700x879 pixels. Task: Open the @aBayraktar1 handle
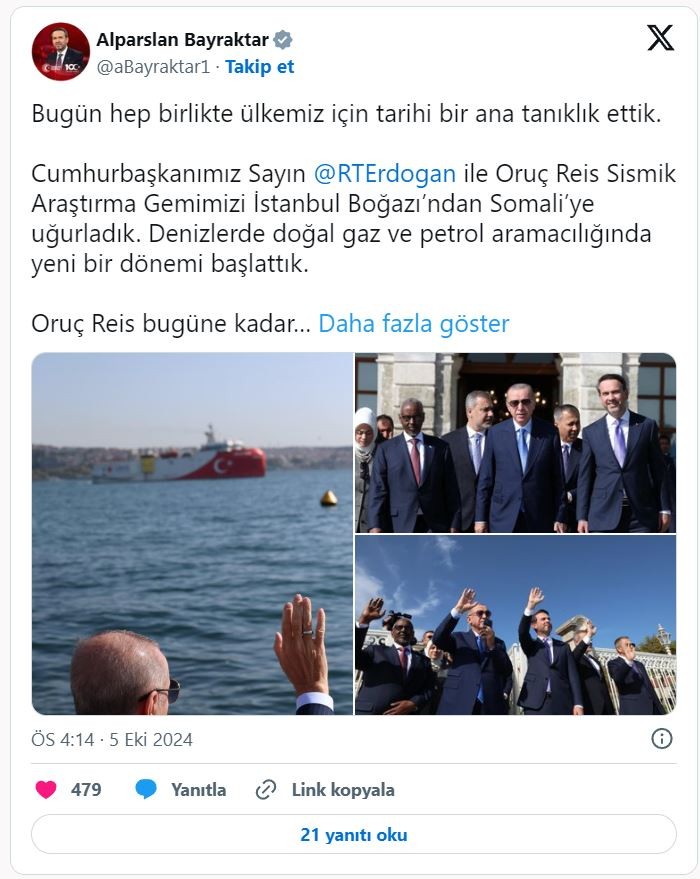tap(155, 67)
